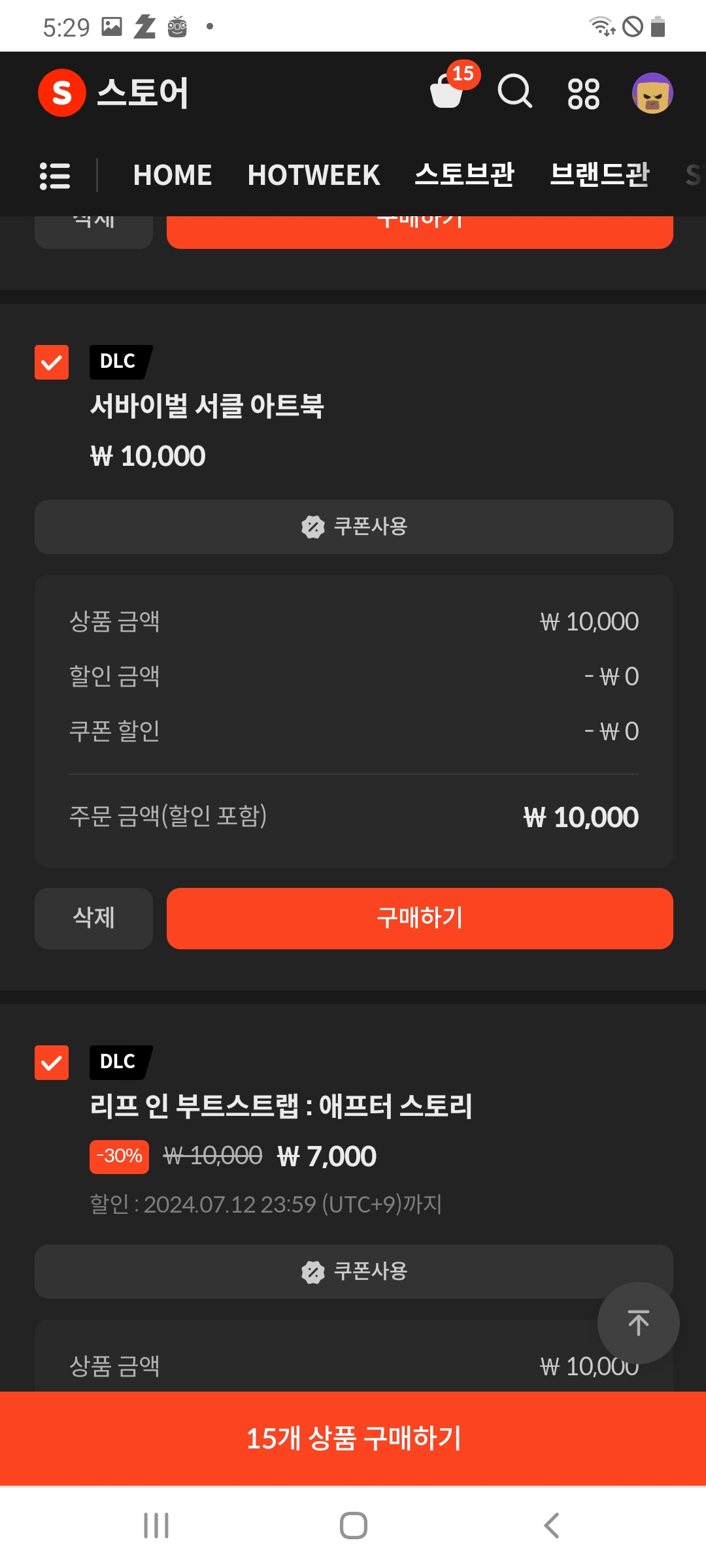Switch to the HOME tab
This screenshot has width=706, height=1568.
pos(173,175)
